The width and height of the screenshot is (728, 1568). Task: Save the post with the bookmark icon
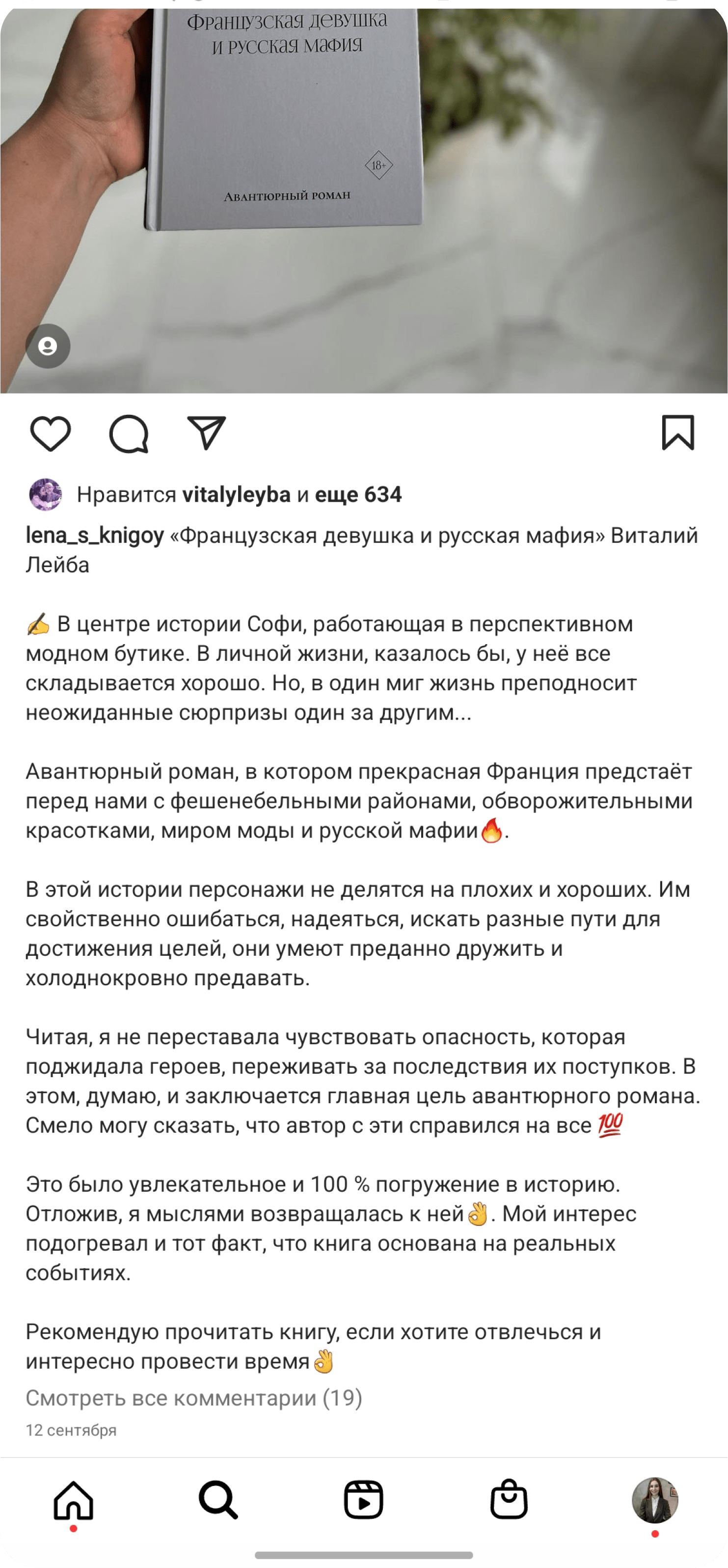click(677, 433)
